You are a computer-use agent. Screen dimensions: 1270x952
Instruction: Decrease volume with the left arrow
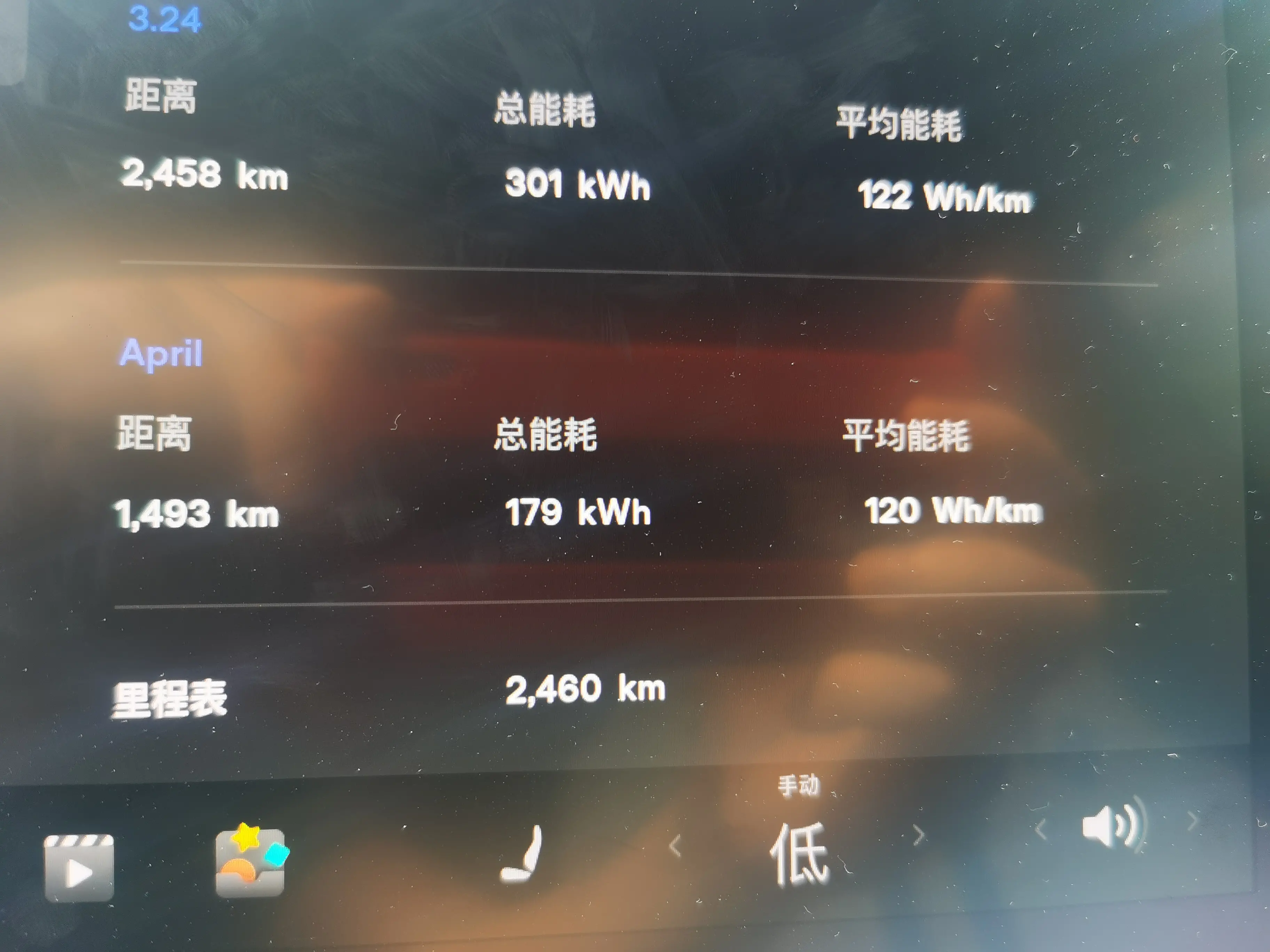(x=1041, y=828)
